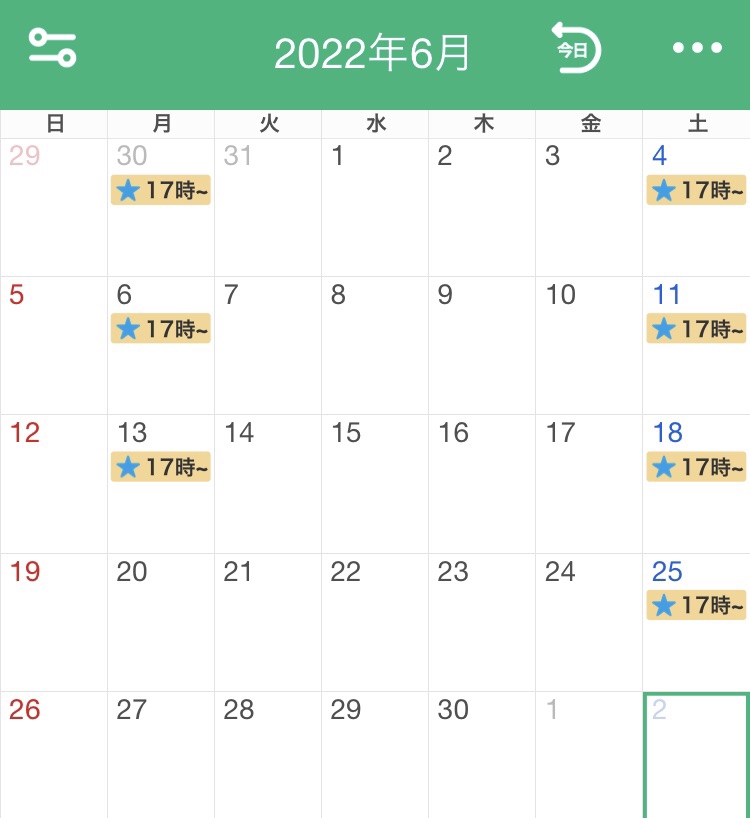Viewport: 750px width, 818px height.
Task: Open the 17時~ event on June 25
Action: (696, 605)
